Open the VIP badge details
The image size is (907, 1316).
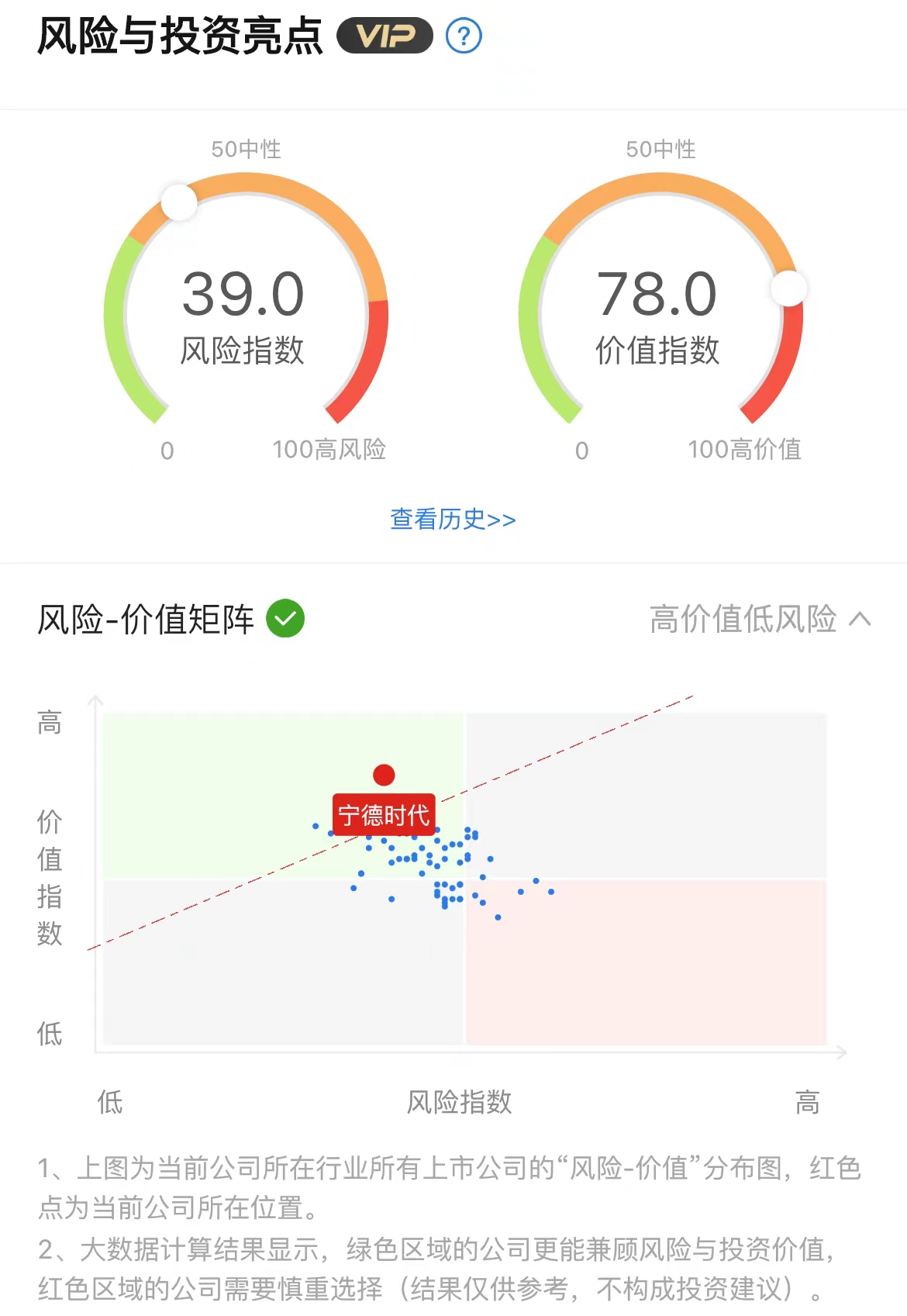(x=387, y=36)
